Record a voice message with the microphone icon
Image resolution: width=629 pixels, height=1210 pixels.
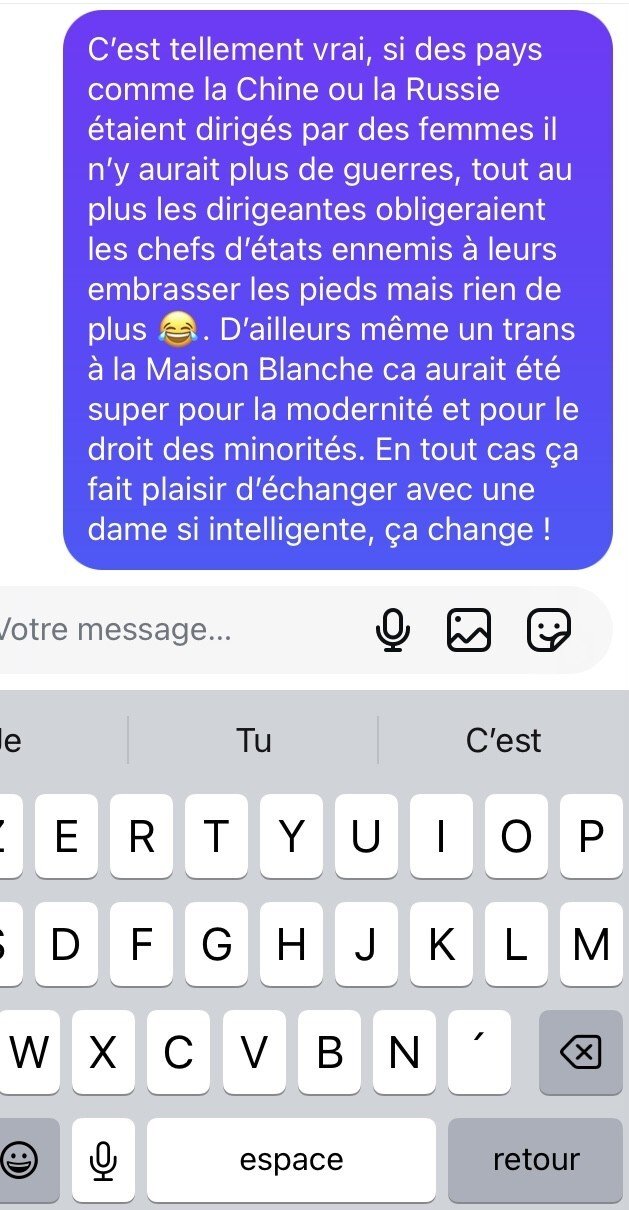(x=393, y=630)
